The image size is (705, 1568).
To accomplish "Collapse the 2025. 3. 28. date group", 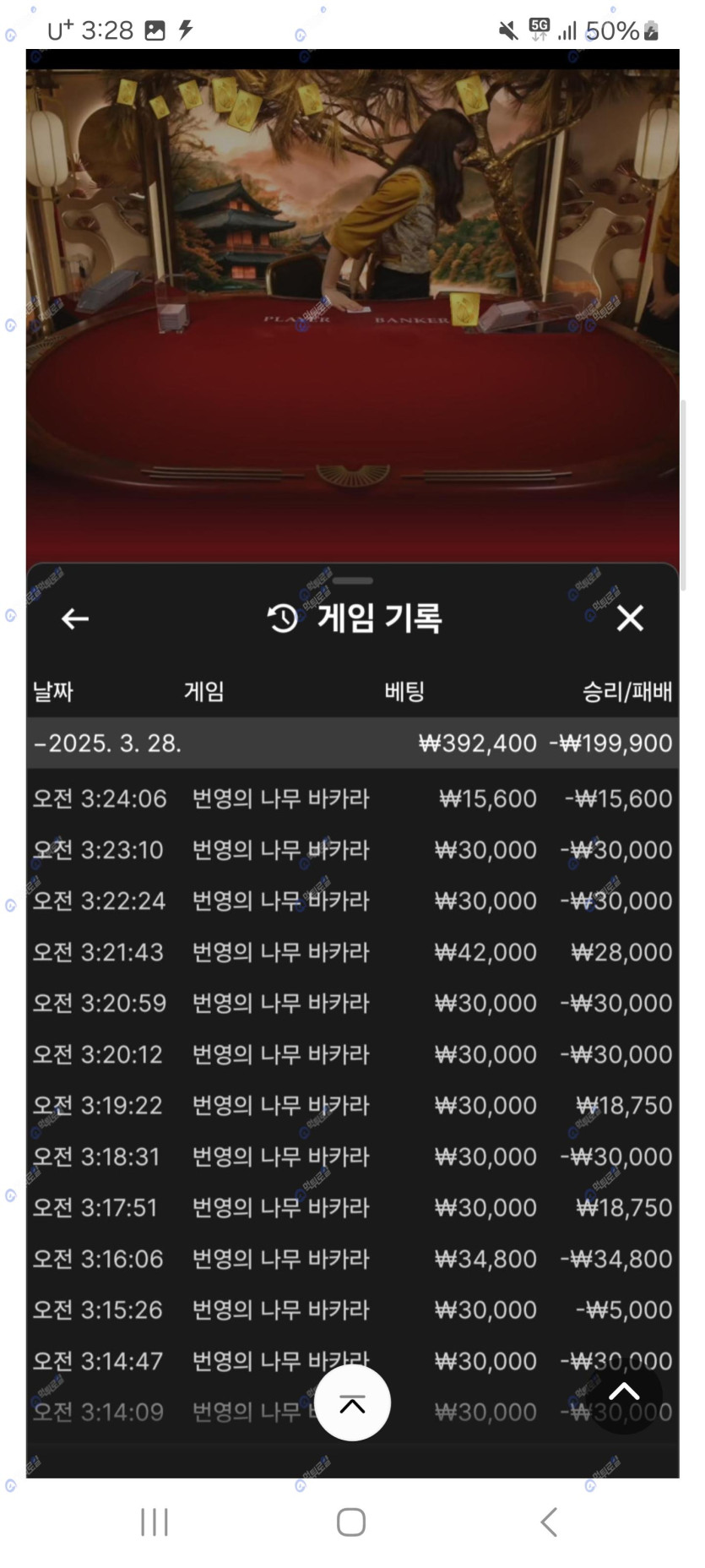I will pyautogui.click(x=107, y=743).
